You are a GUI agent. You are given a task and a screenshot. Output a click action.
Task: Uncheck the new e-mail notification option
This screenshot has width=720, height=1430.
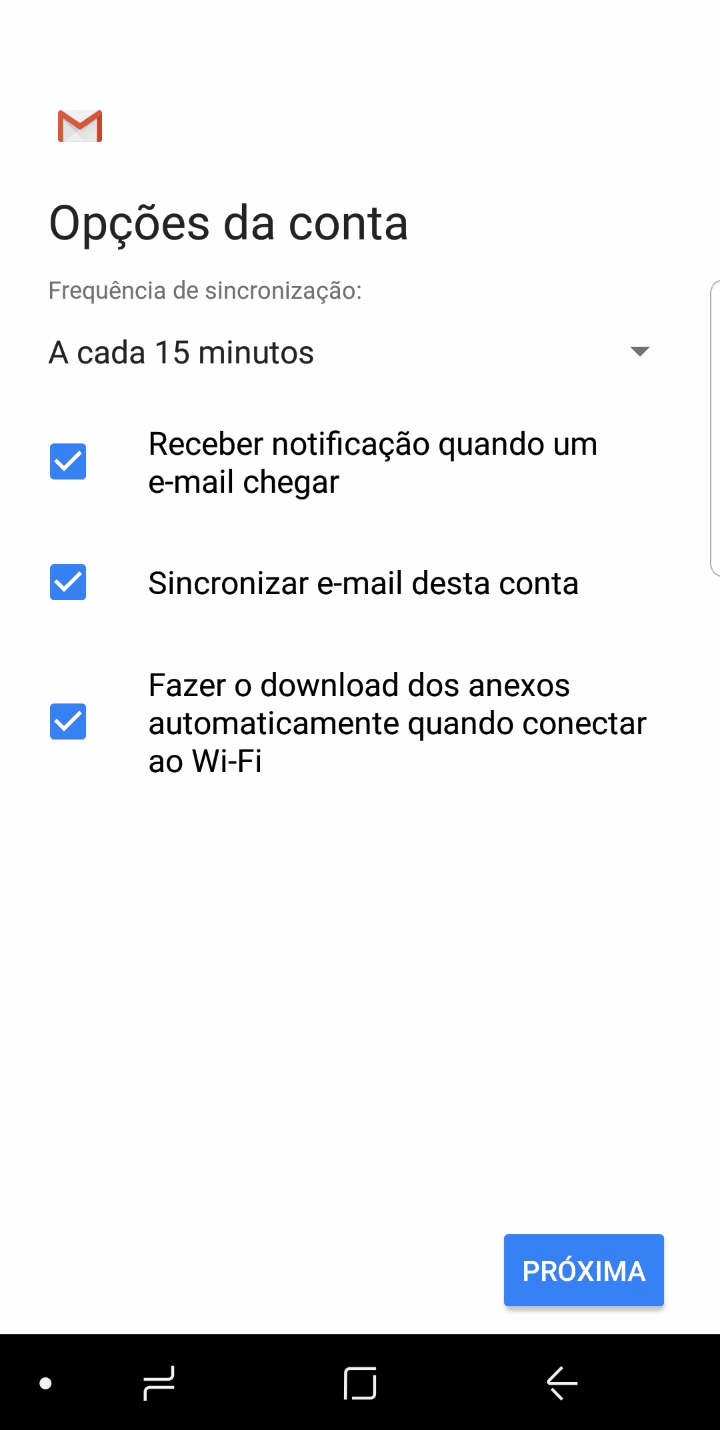[x=68, y=462]
